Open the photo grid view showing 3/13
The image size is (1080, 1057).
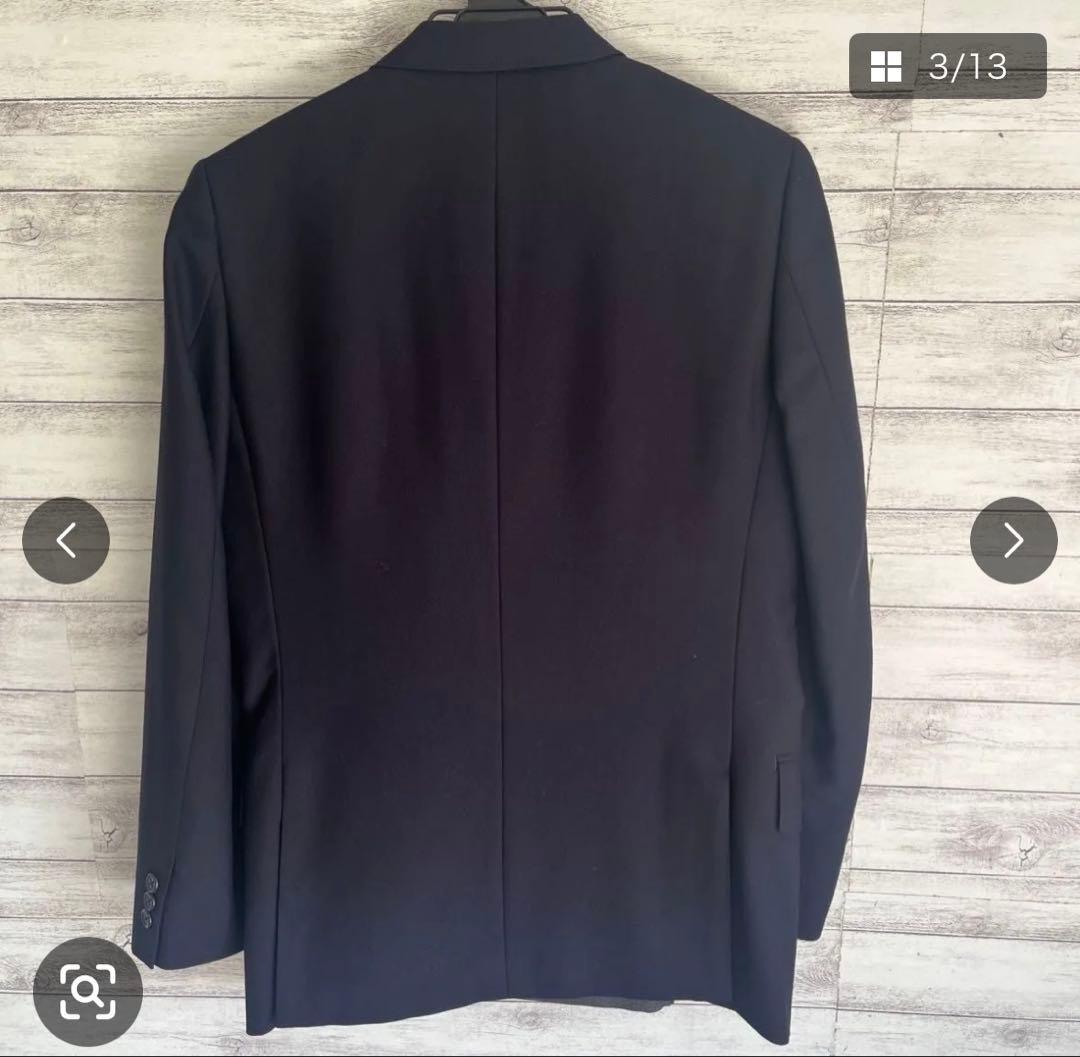(947, 66)
